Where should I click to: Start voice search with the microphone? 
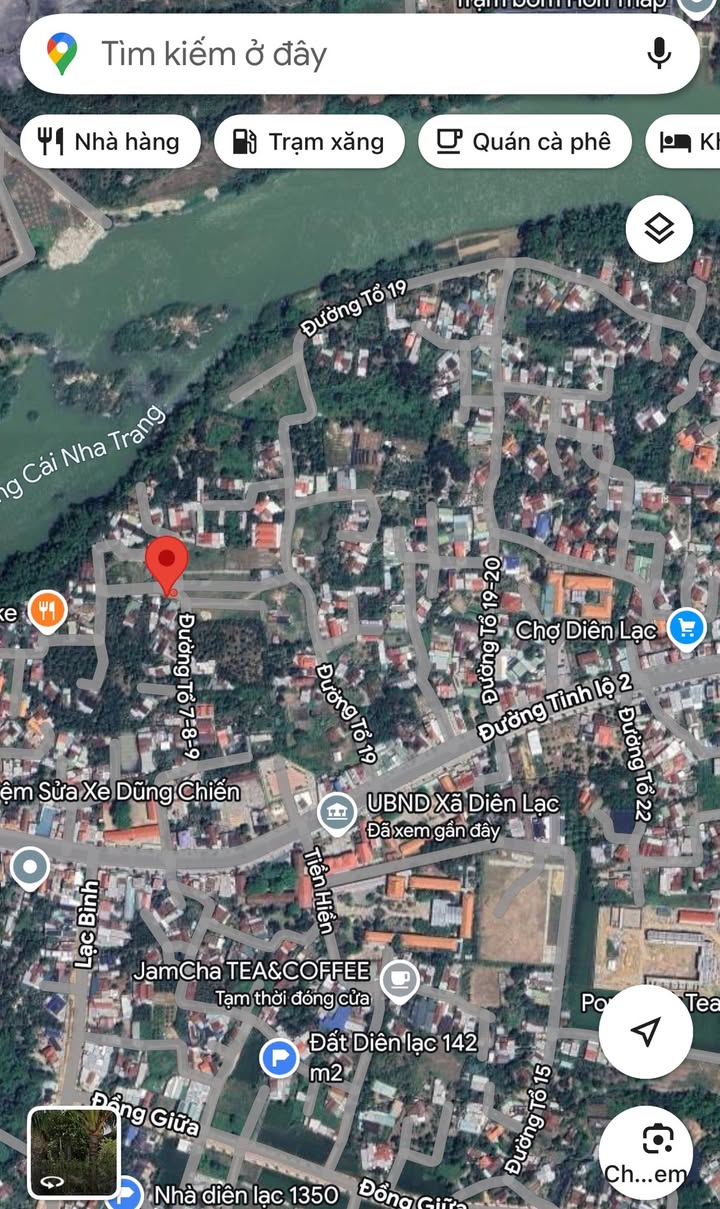point(658,53)
